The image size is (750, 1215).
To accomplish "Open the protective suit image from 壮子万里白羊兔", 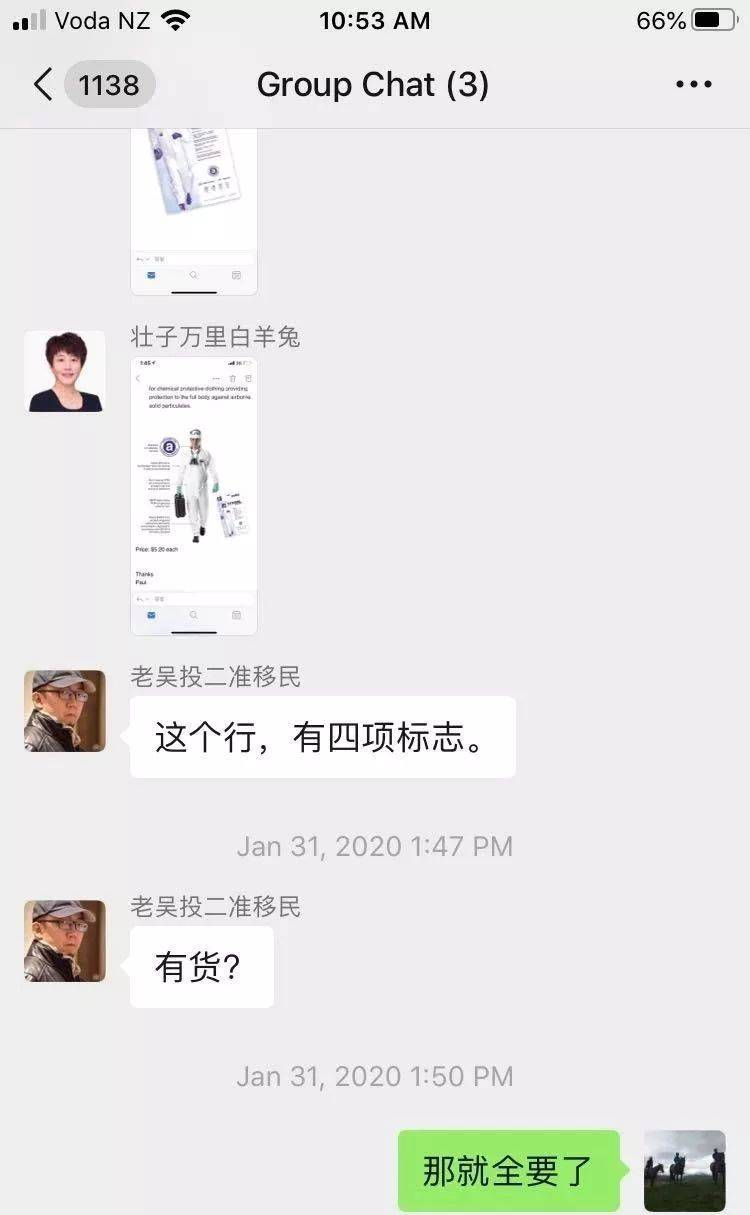I will tap(194, 496).
